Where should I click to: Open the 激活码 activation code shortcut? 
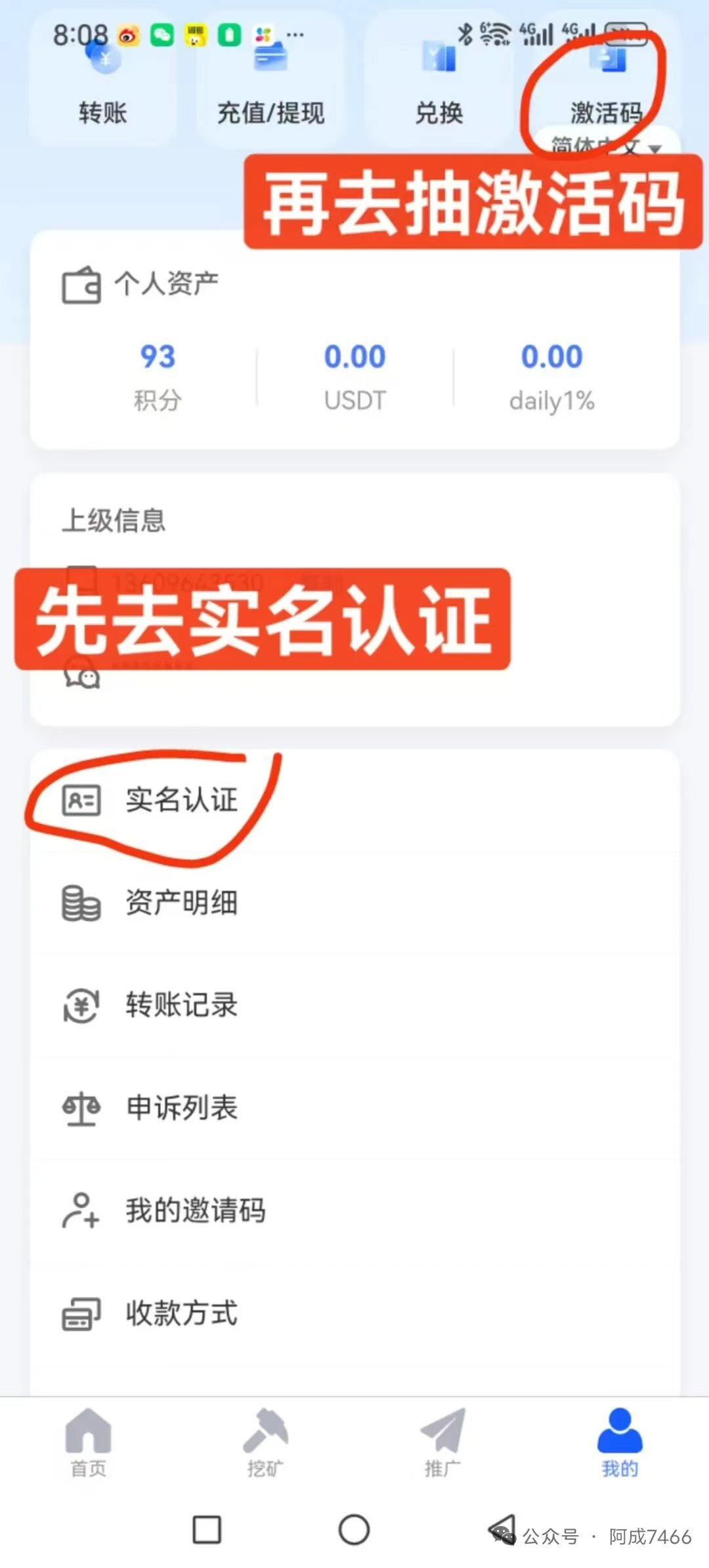click(x=607, y=85)
